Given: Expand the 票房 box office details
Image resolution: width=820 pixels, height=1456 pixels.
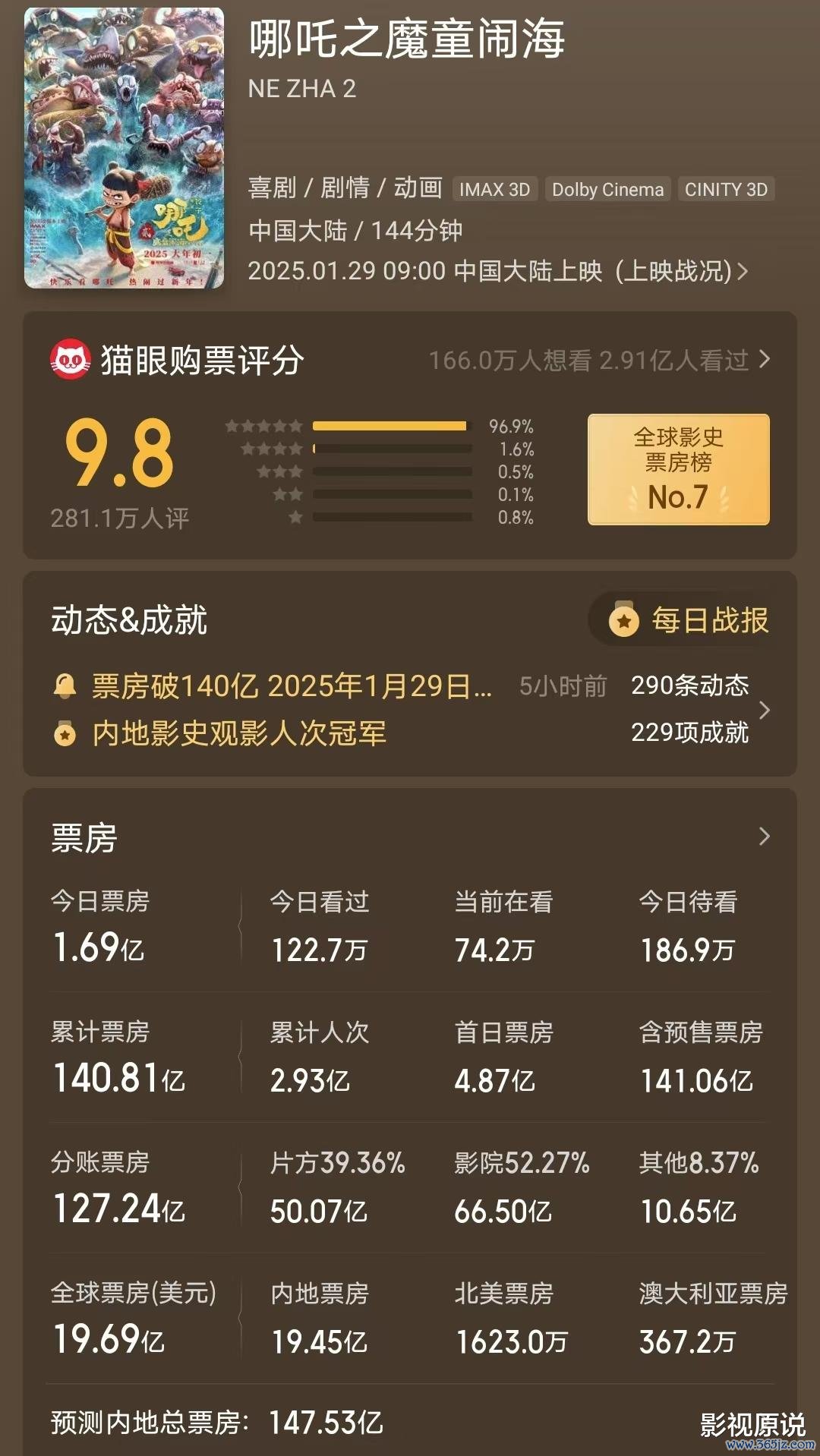Looking at the screenshot, I should pyautogui.click(x=764, y=837).
